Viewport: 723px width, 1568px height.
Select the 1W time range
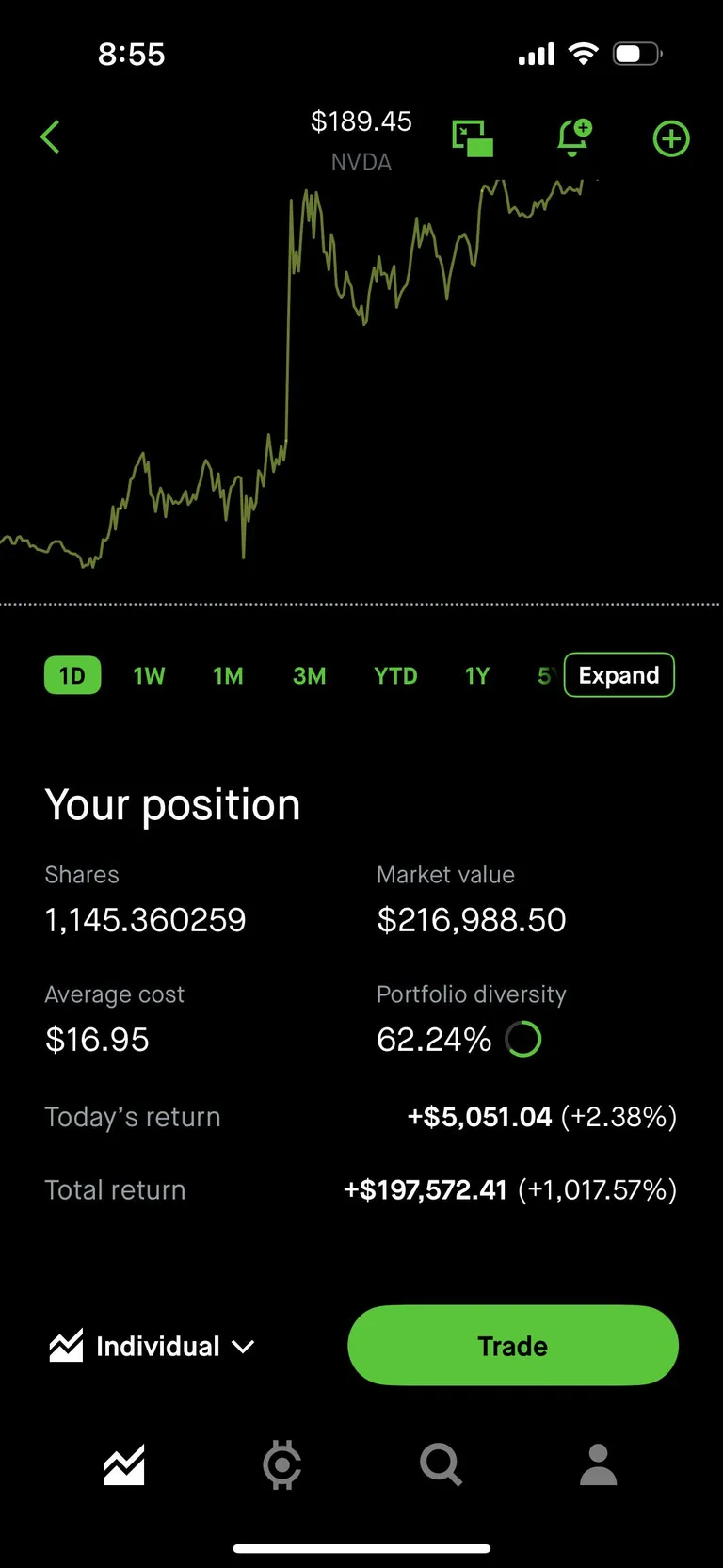click(149, 675)
